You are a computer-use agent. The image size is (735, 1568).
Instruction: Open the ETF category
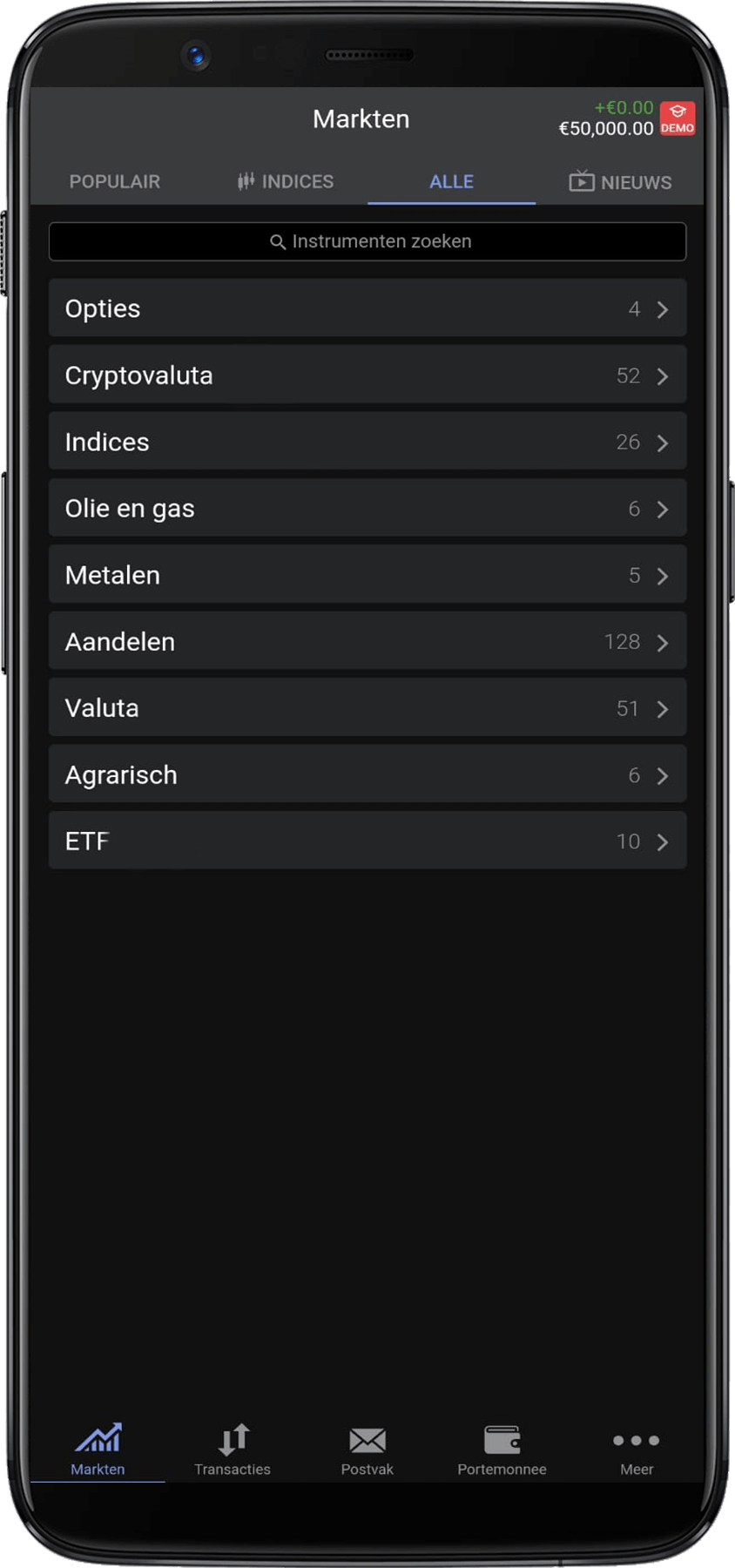coord(367,841)
